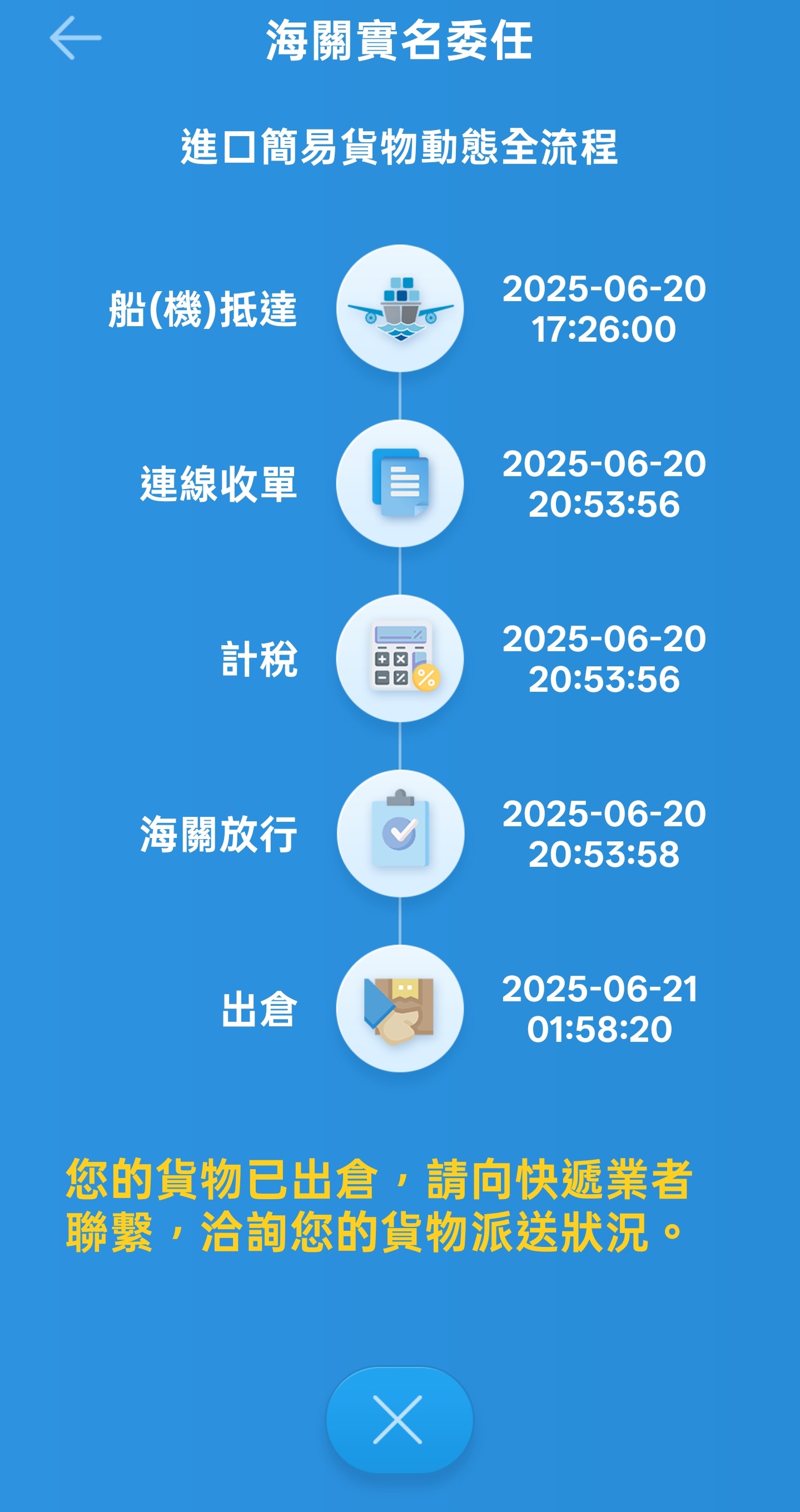Go back using the top-left arrow
This screenshot has width=800, height=1512.
click(75, 38)
